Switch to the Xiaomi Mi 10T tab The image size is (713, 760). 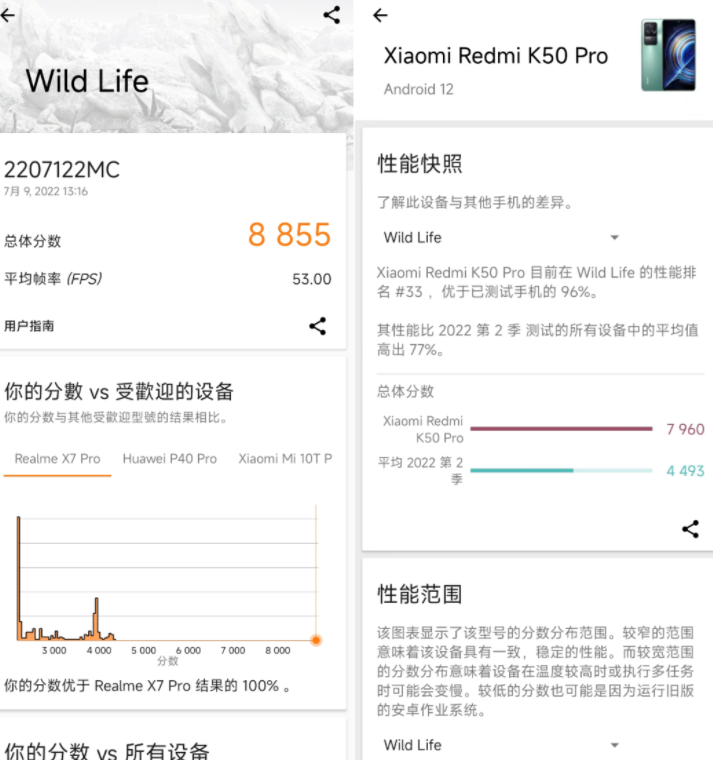click(285, 459)
